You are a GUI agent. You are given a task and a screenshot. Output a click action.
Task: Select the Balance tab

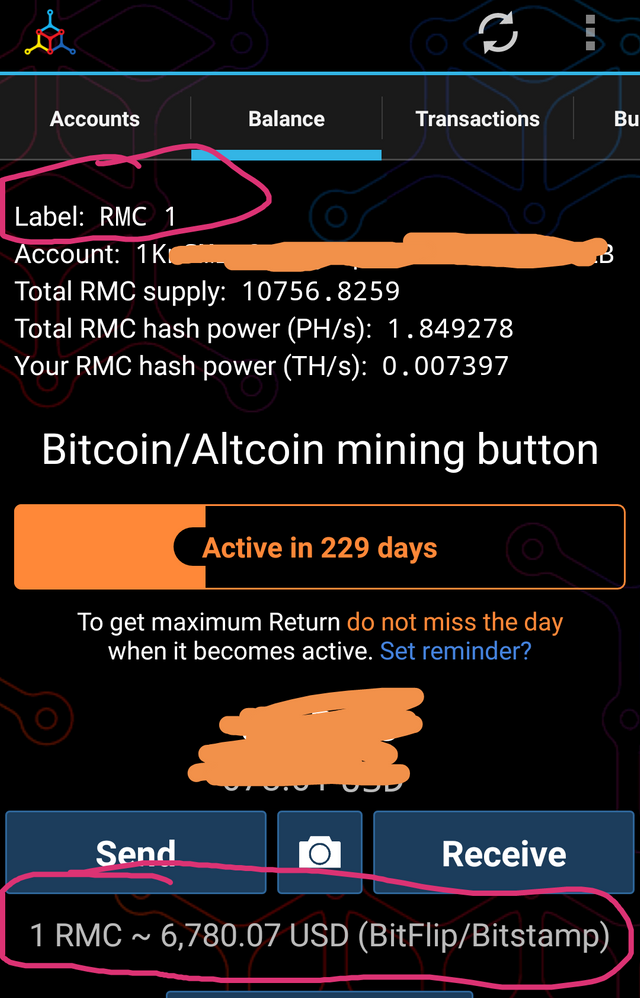point(286,119)
